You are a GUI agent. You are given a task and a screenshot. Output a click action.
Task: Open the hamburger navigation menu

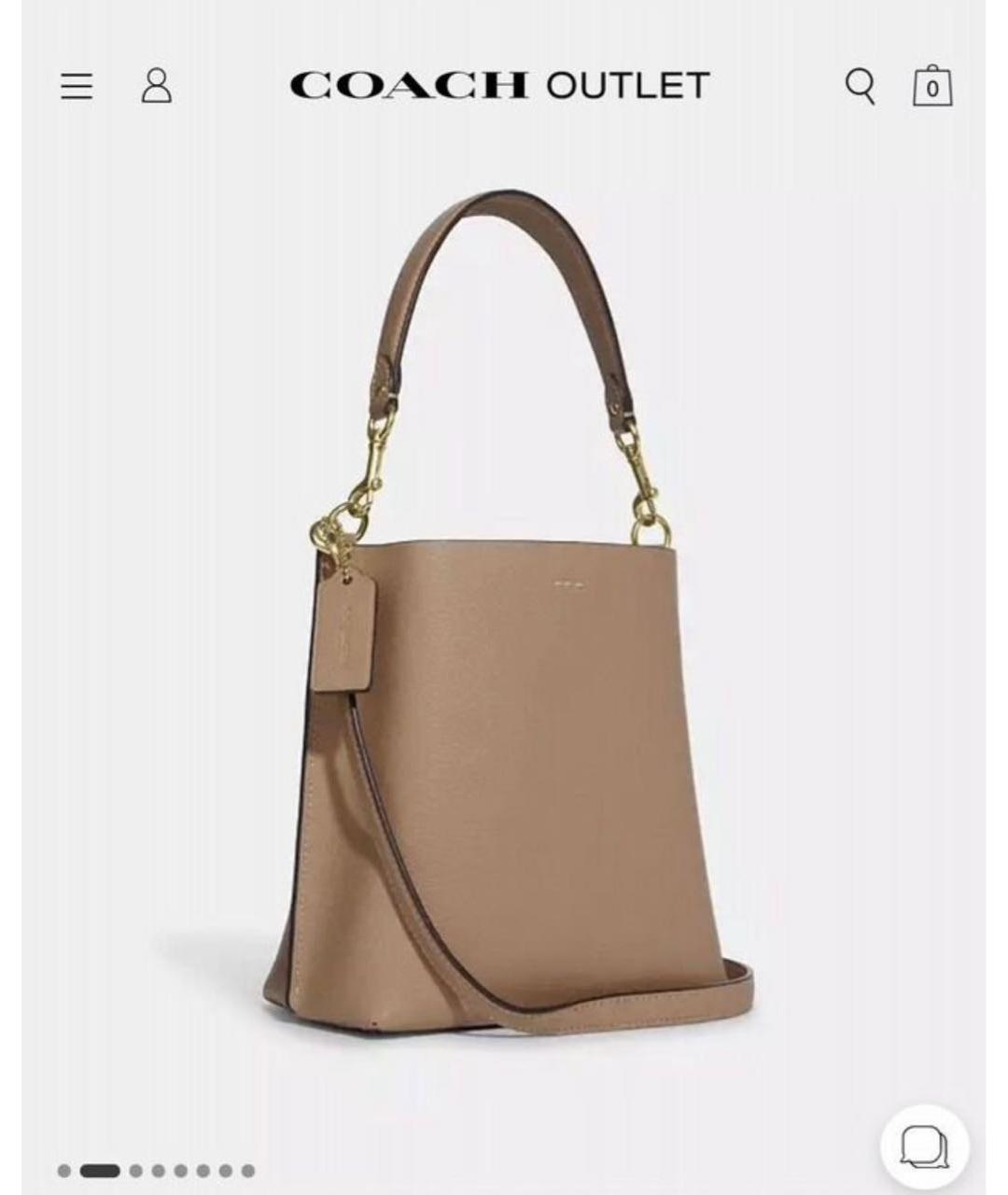click(x=77, y=86)
